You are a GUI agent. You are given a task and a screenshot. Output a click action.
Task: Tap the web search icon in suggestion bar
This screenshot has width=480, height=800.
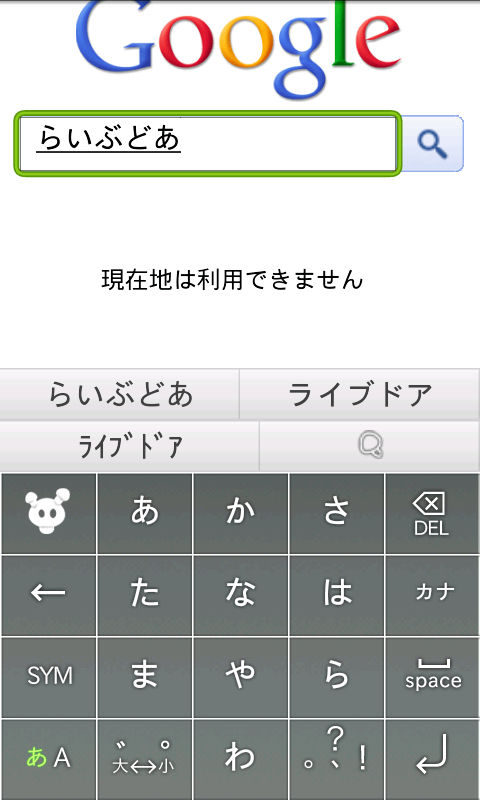pos(370,446)
